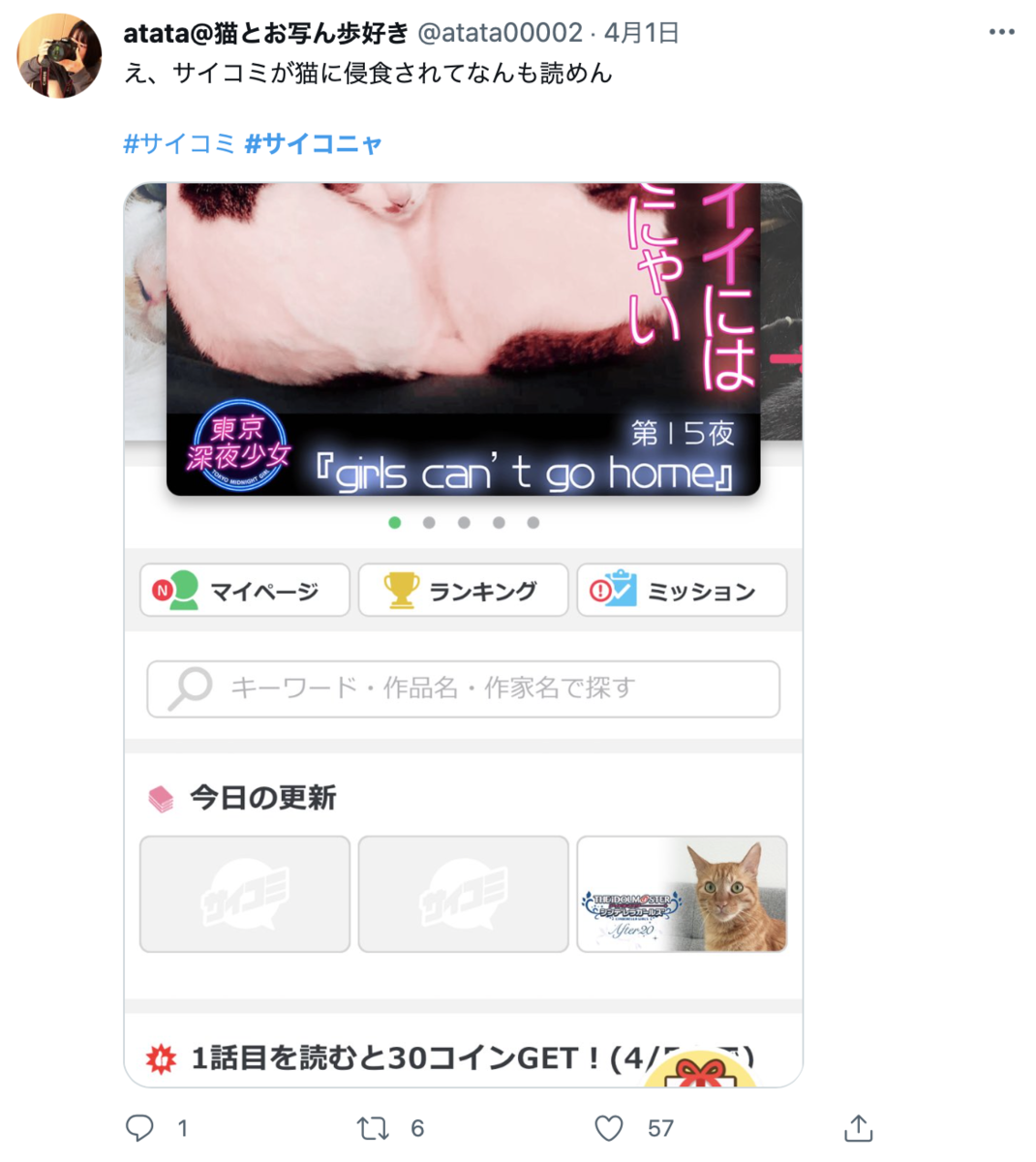
Task: Share this tweet
Action: 858,1127
